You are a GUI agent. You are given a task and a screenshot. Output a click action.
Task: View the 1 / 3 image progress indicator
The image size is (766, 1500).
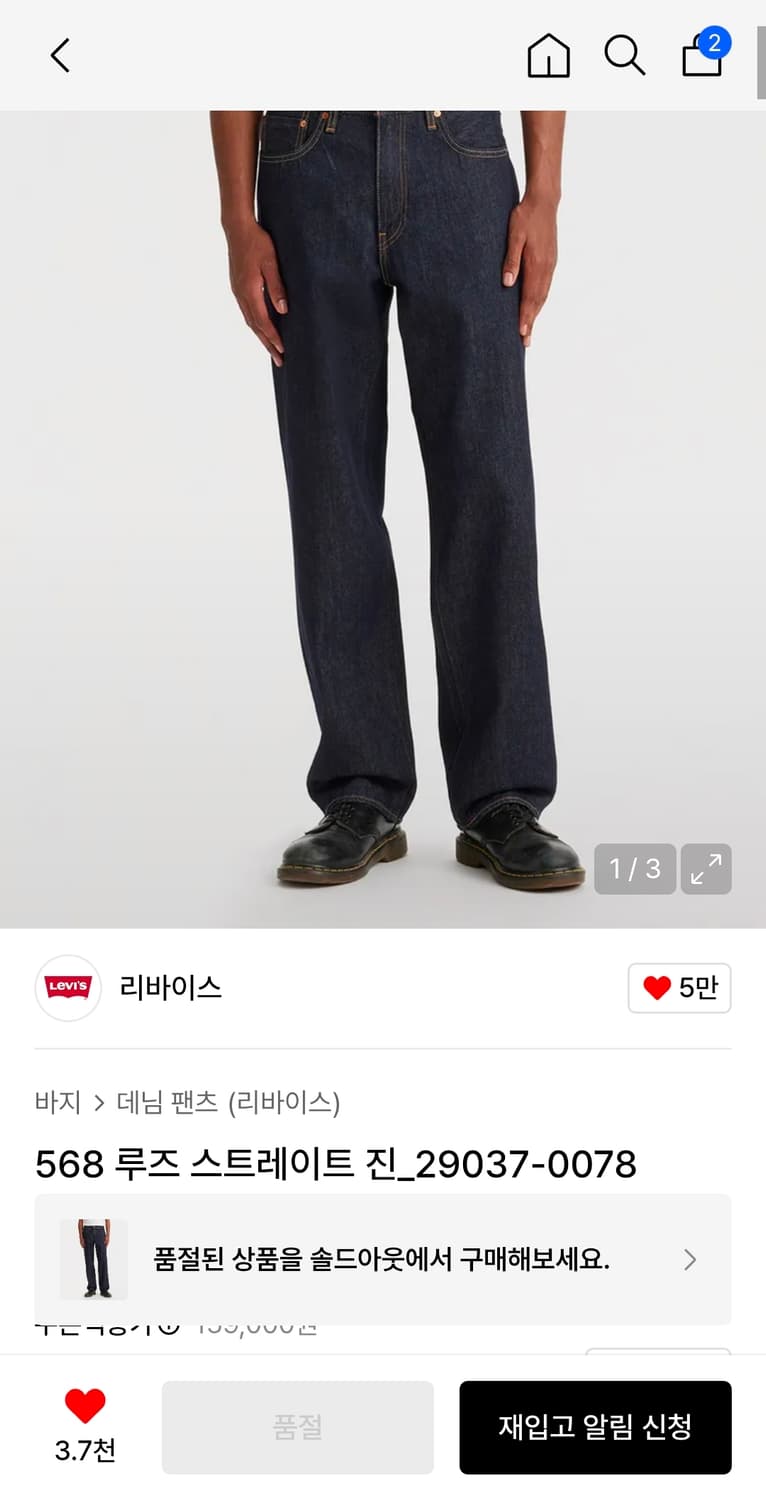tap(635, 868)
